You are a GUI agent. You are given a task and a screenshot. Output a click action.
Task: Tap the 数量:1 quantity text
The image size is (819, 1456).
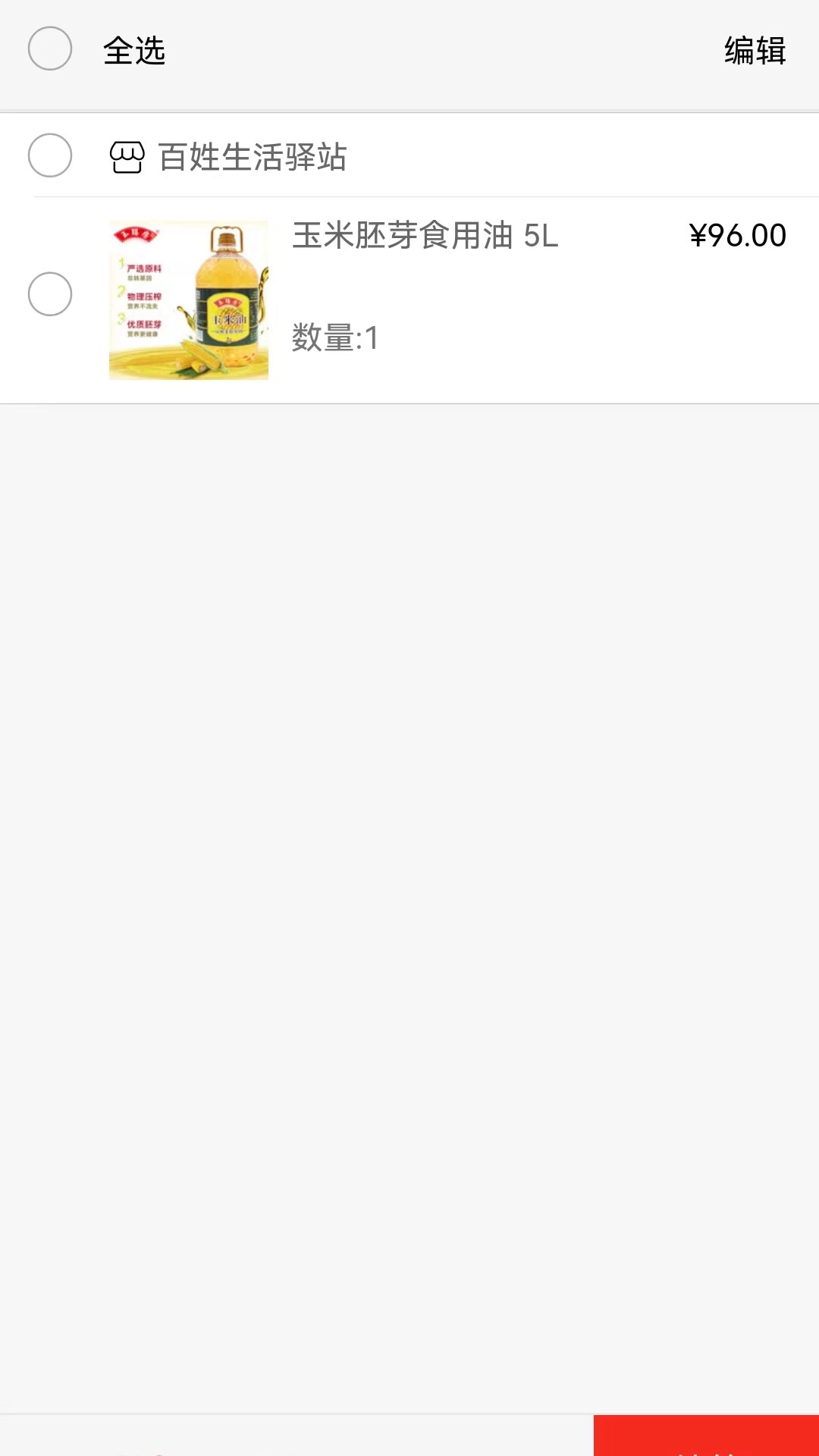pos(334,341)
